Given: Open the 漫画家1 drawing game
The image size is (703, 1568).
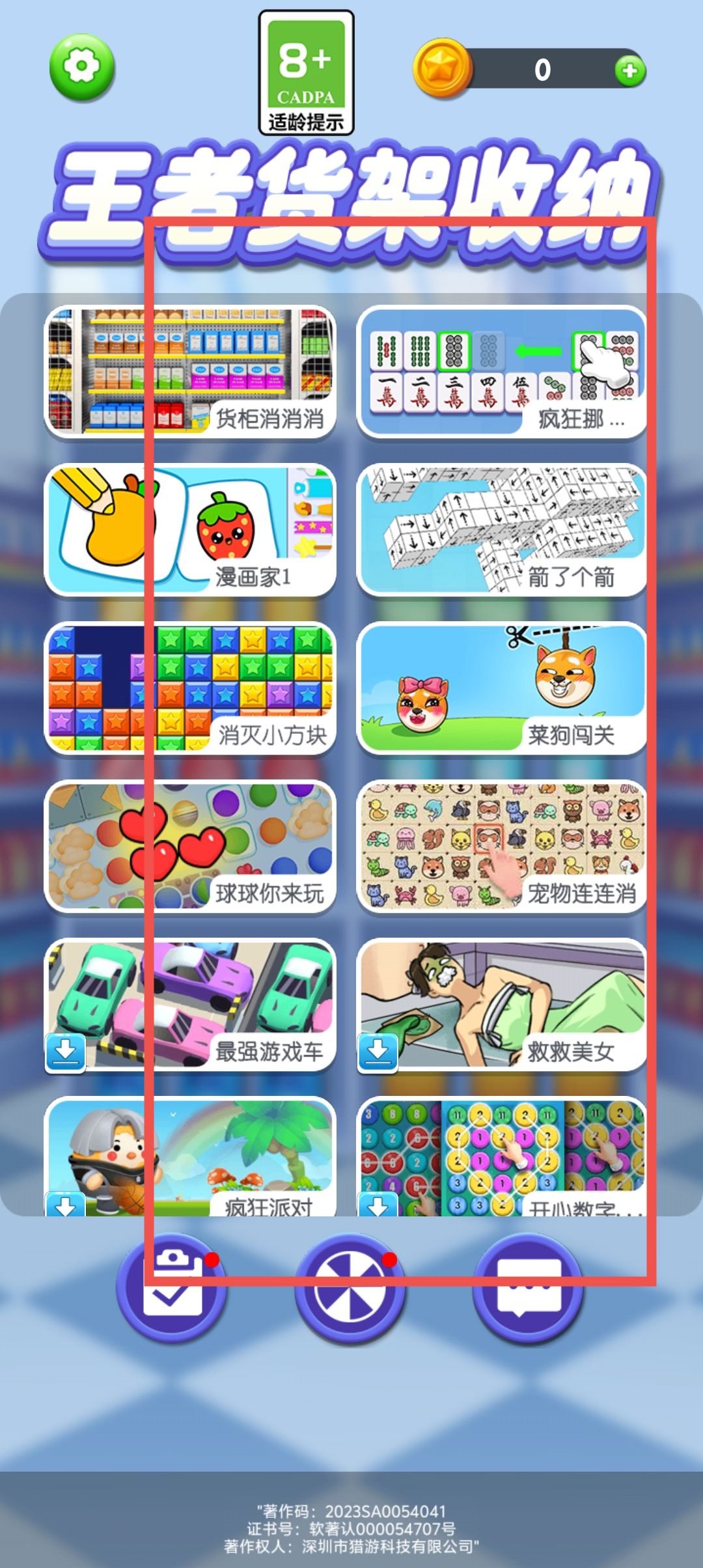Looking at the screenshot, I should [190, 529].
